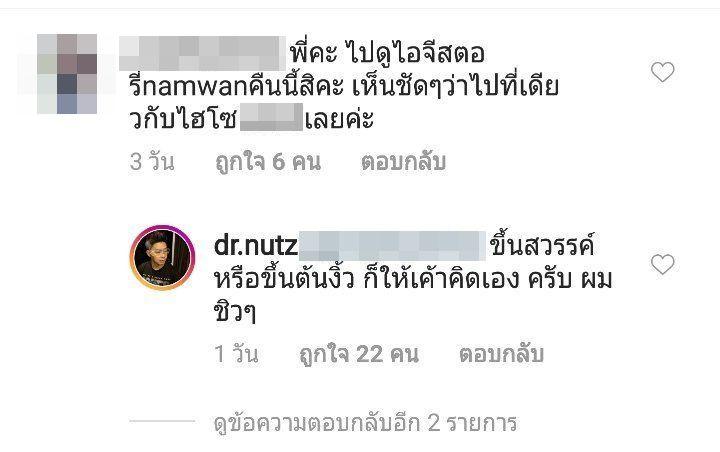Open dr.nutz's profile picture
720x452 pixels.
coord(163,258)
